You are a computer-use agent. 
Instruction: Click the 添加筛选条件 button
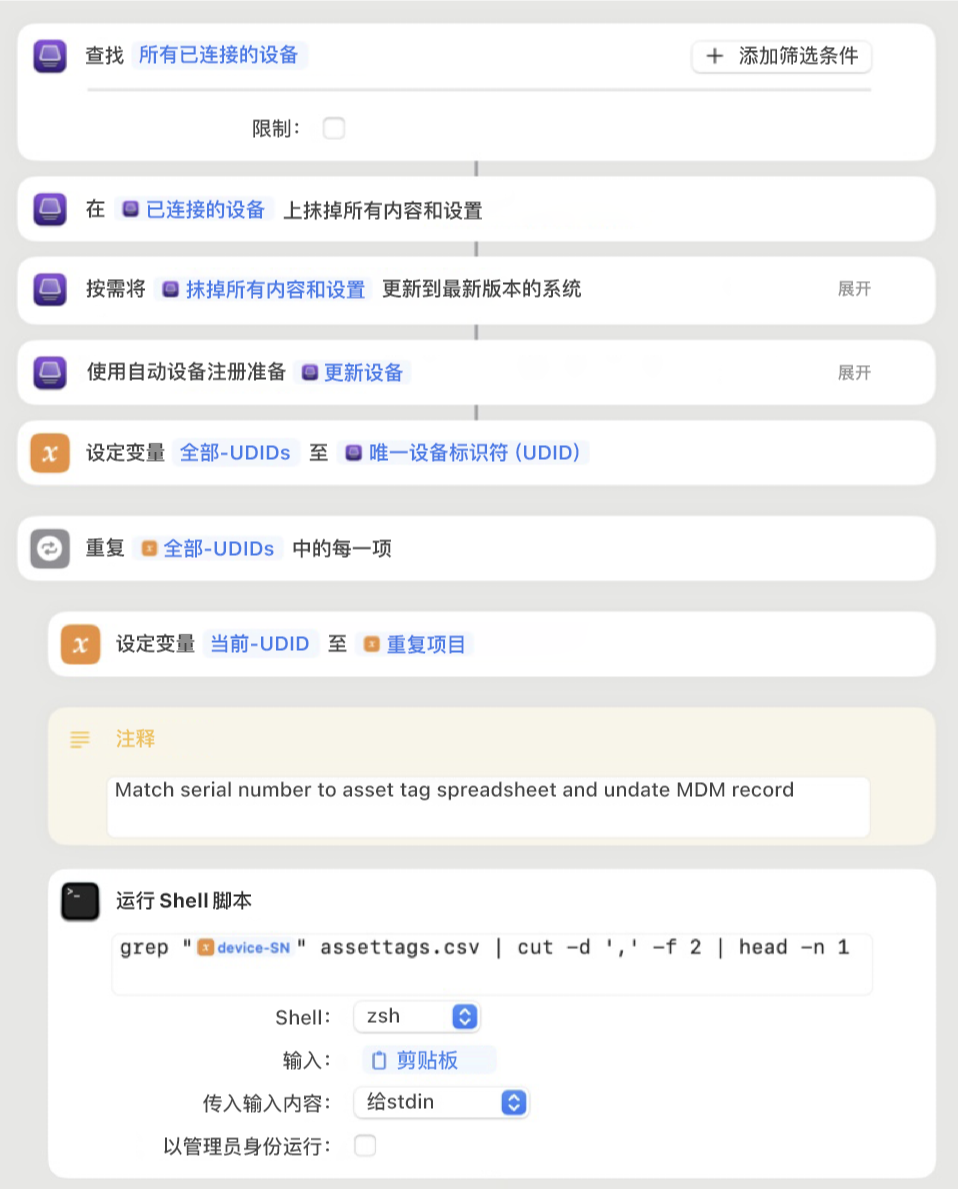point(781,56)
